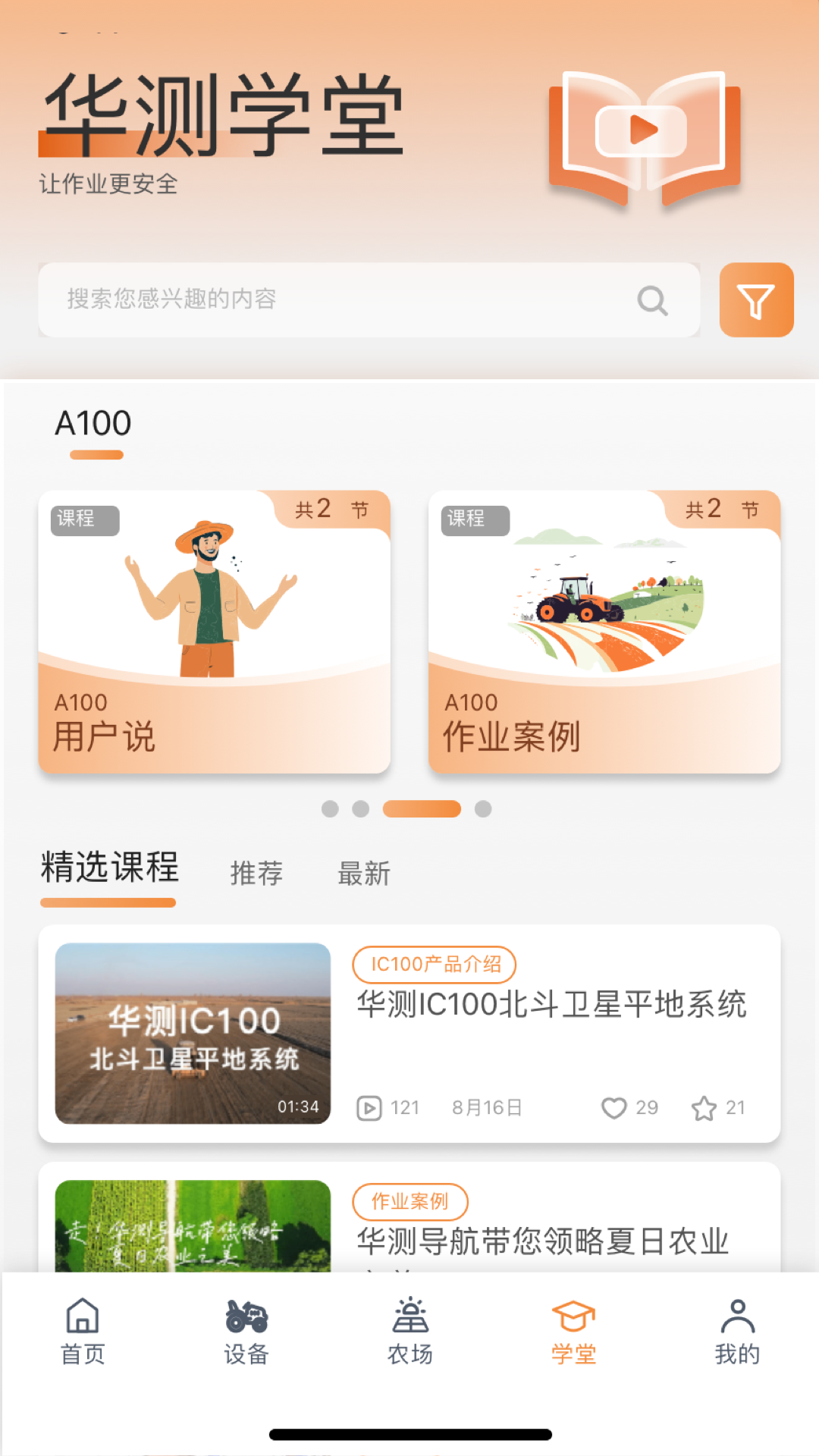Tap the IC100产品介绍 tag chip
The height and width of the screenshot is (1456, 819).
click(435, 965)
